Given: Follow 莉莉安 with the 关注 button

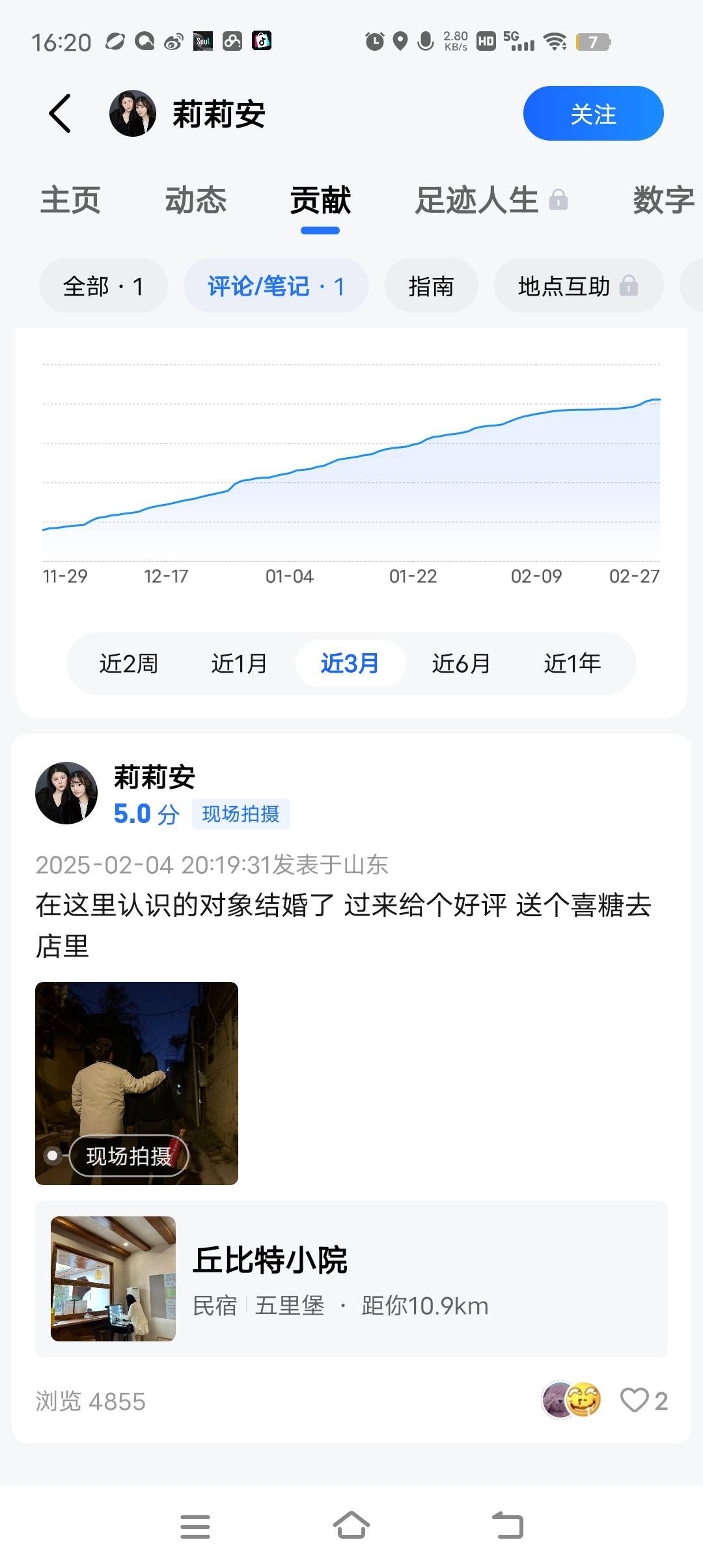Looking at the screenshot, I should [593, 114].
